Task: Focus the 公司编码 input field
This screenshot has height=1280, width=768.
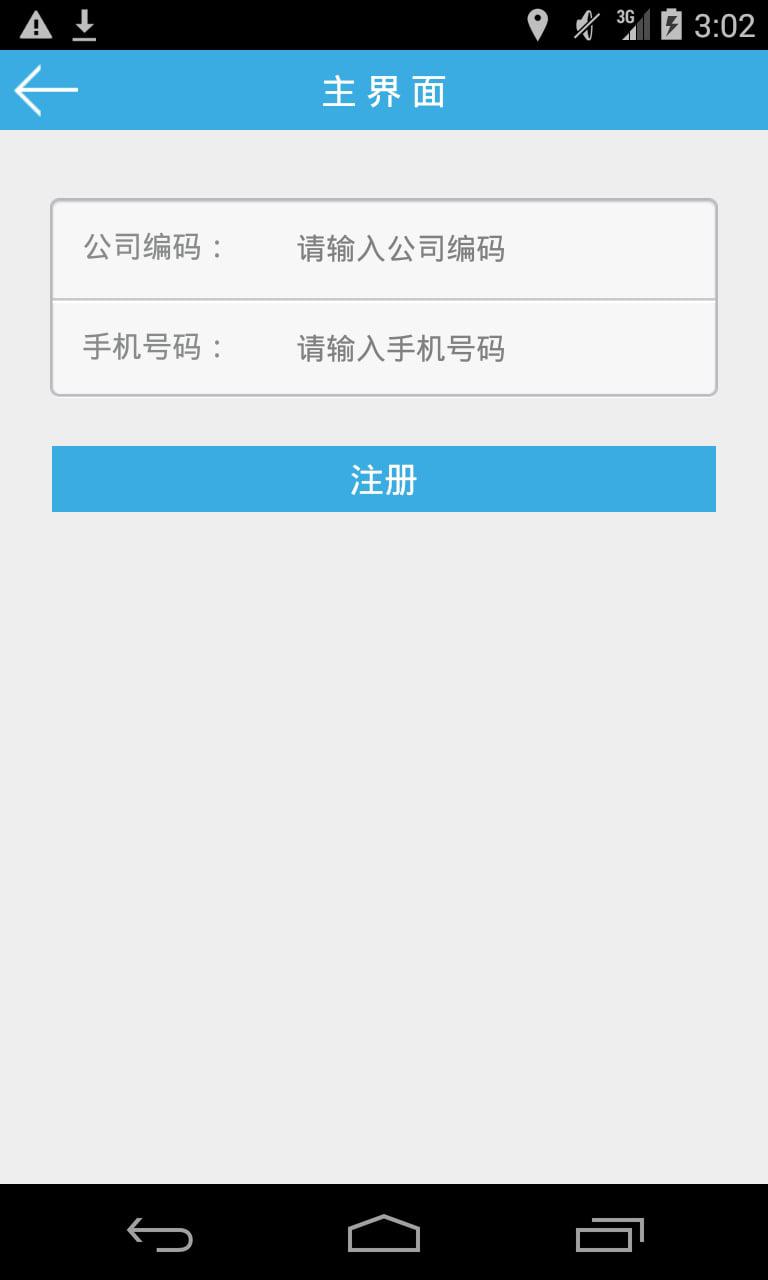Action: point(490,248)
